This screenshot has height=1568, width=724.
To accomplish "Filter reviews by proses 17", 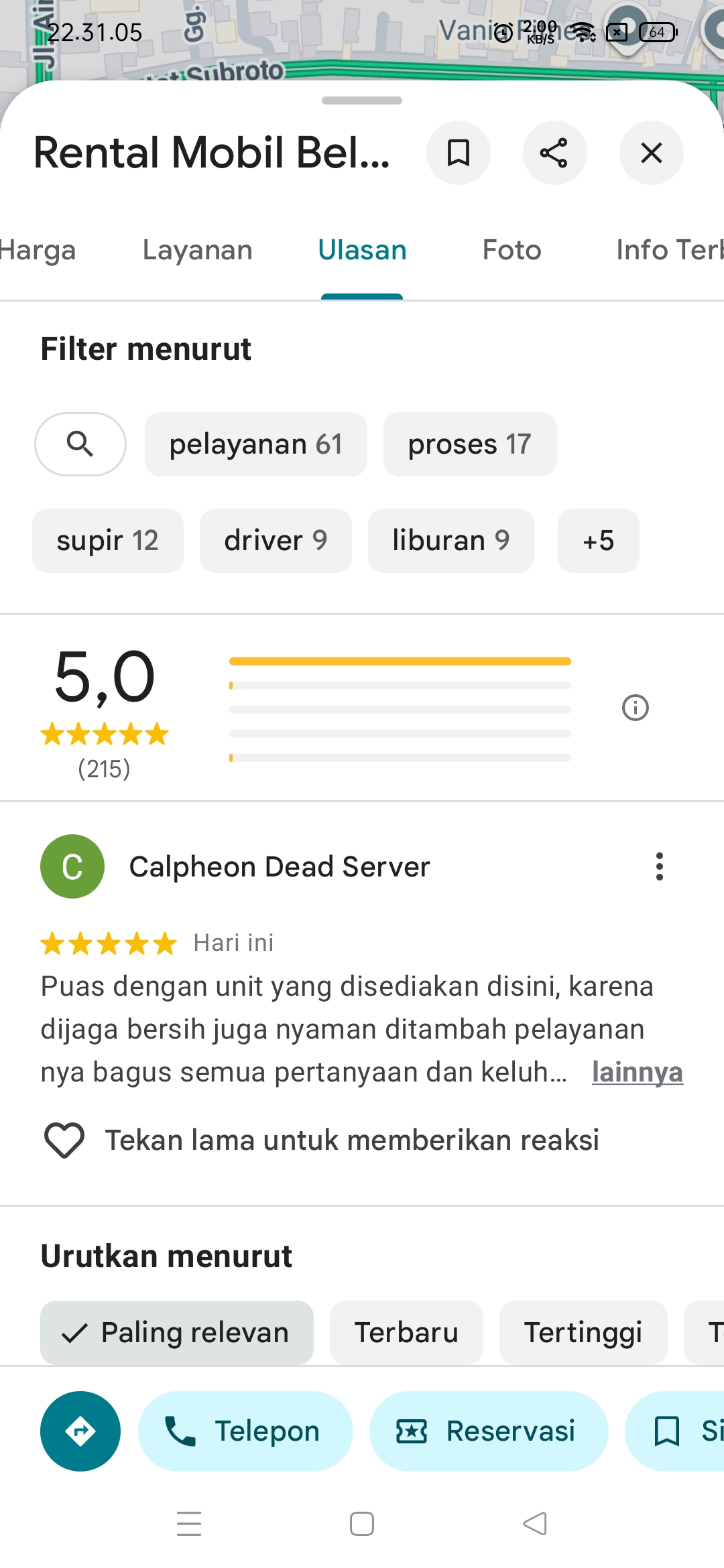I will tap(469, 444).
